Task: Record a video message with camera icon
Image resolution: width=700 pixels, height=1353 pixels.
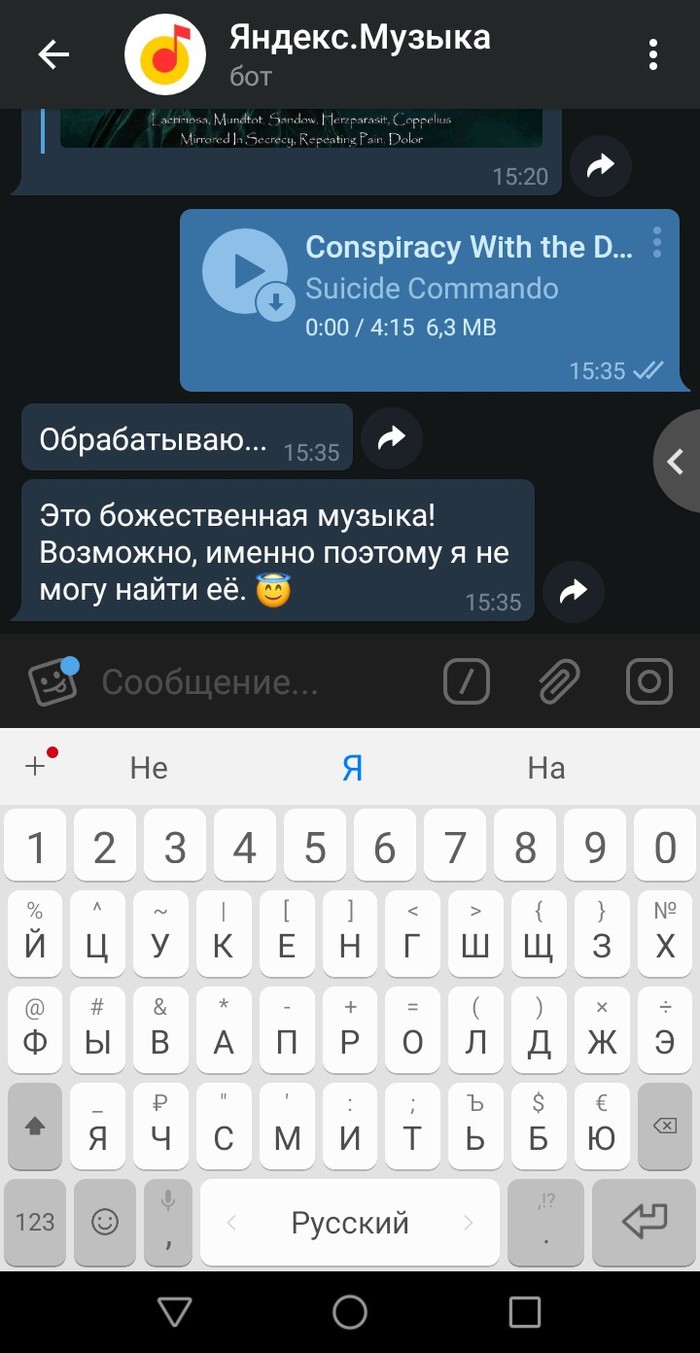Action: coord(649,682)
